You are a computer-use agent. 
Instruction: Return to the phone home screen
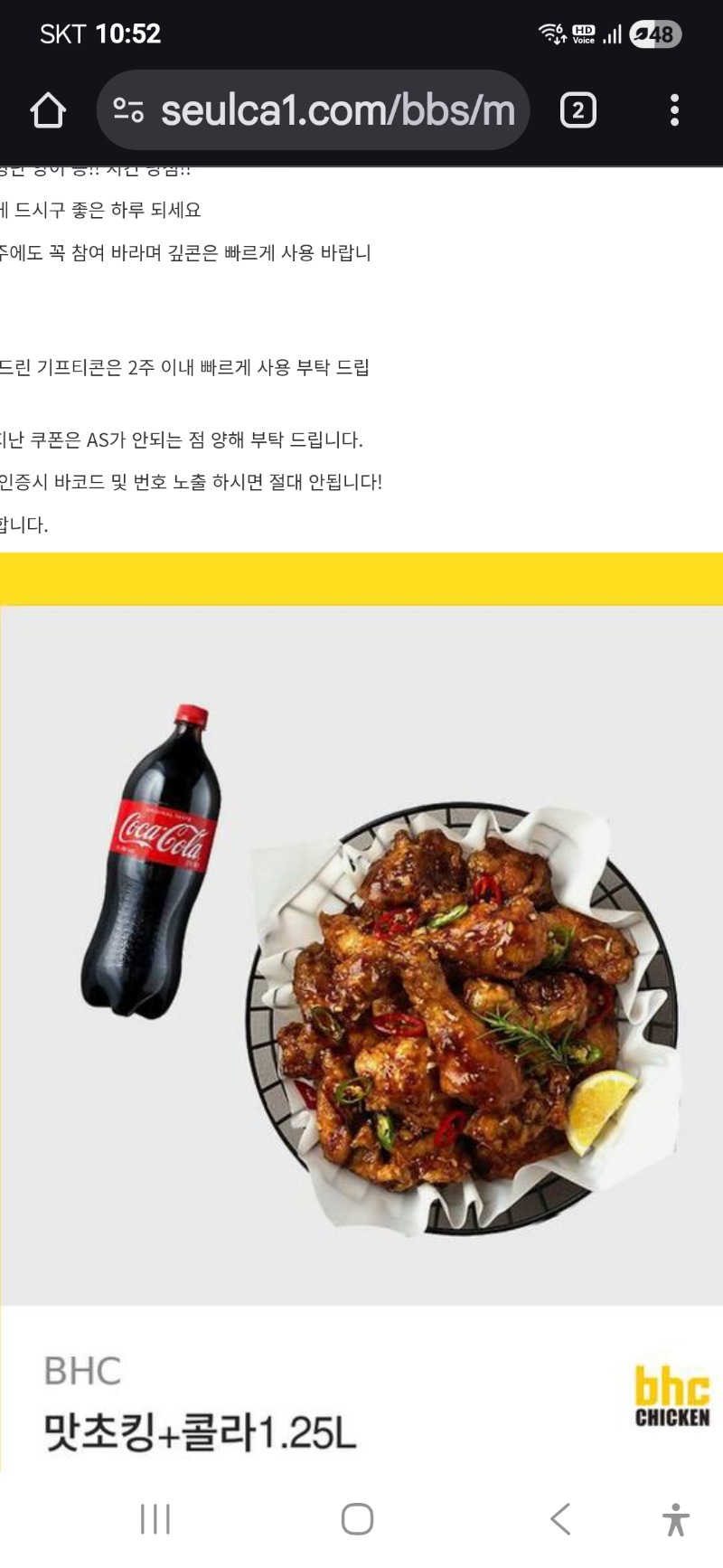click(x=358, y=1519)
